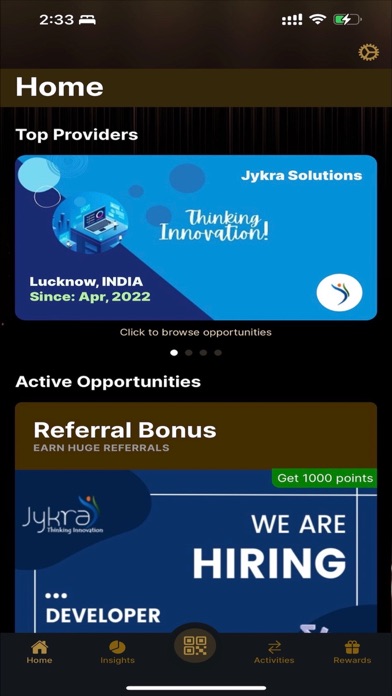Open the Jykra Solutions provider banner
The width and height of the screenshot is (392, 696).
pos(196,237)
